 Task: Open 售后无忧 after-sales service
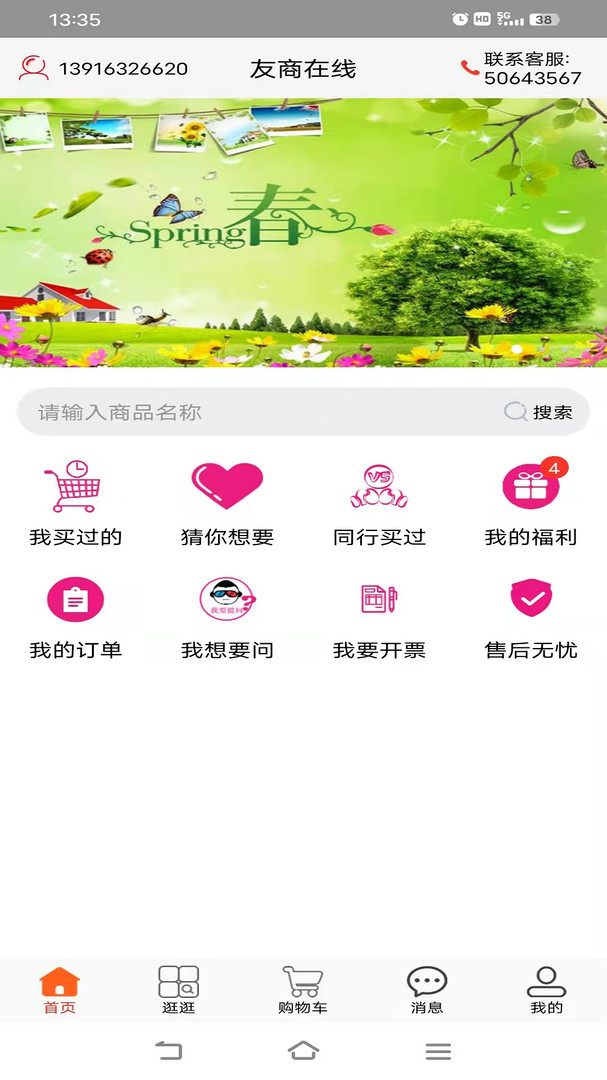531,617
